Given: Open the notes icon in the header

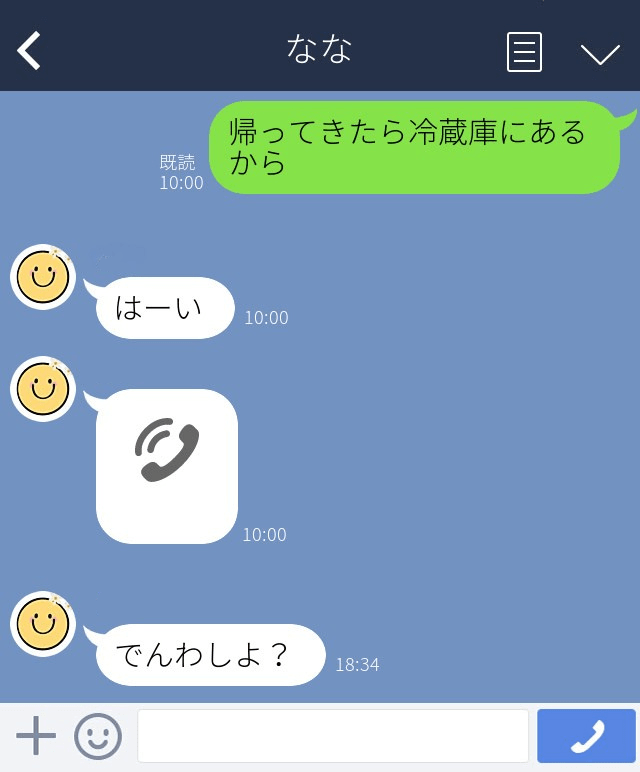Looking at the screenshot, I should [524, 52].
